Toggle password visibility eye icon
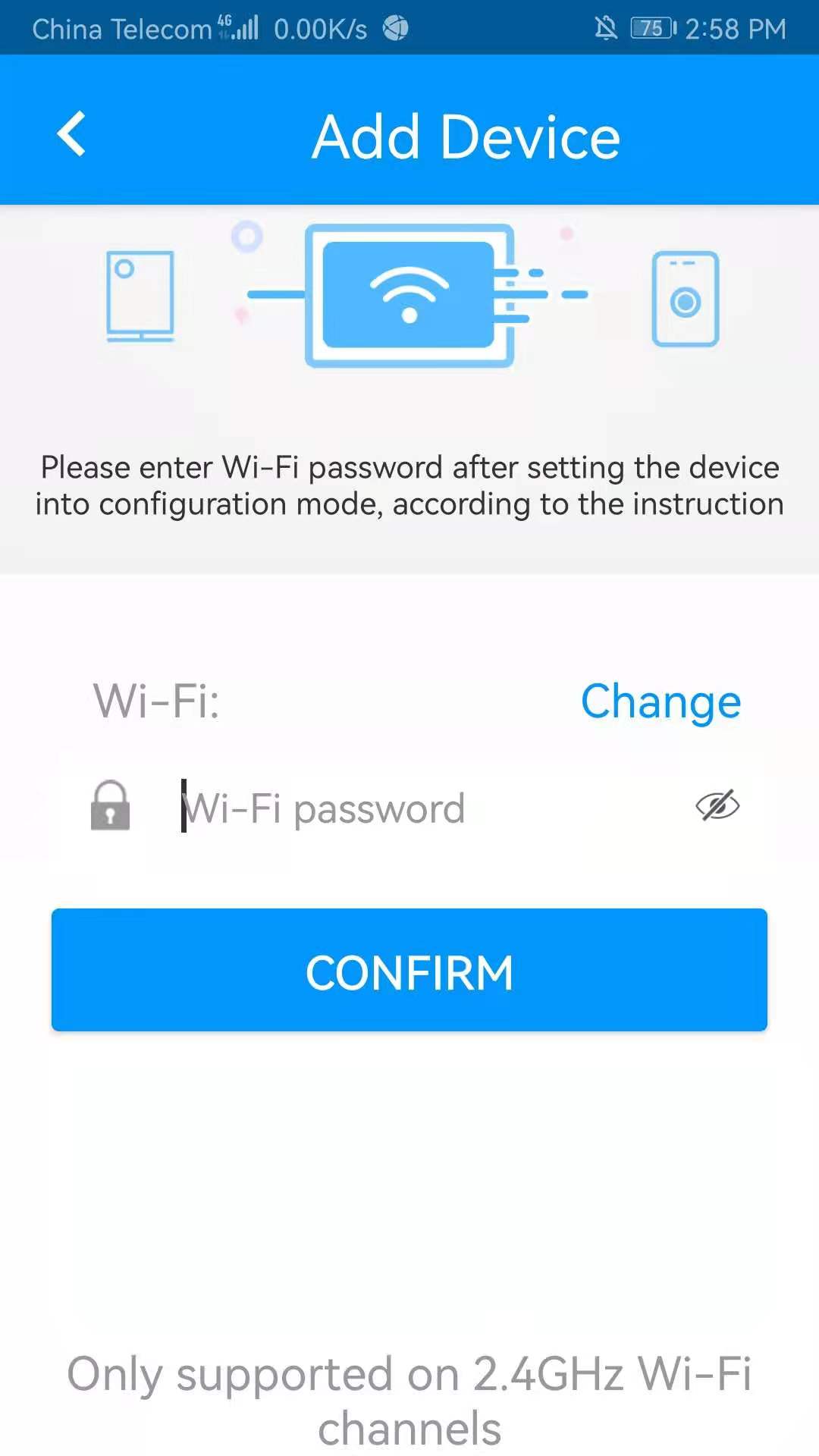The width and height of the screenshot is (819, 1456). (x=717, y=805)
